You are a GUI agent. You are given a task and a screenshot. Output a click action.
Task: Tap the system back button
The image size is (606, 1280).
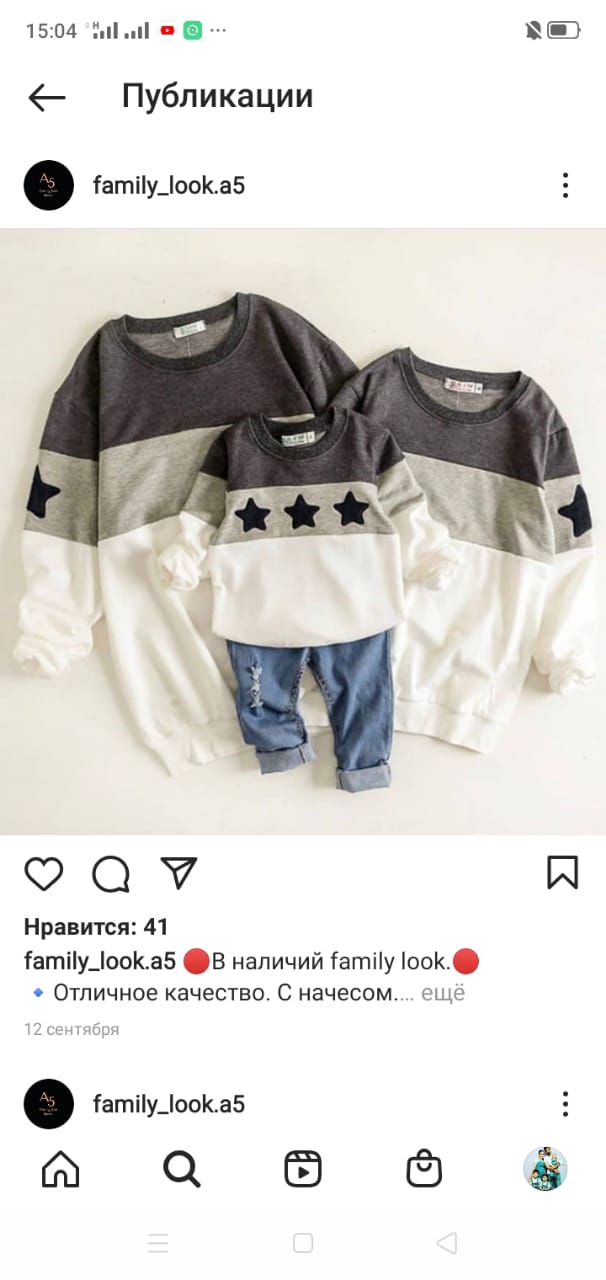(446, 1243)
